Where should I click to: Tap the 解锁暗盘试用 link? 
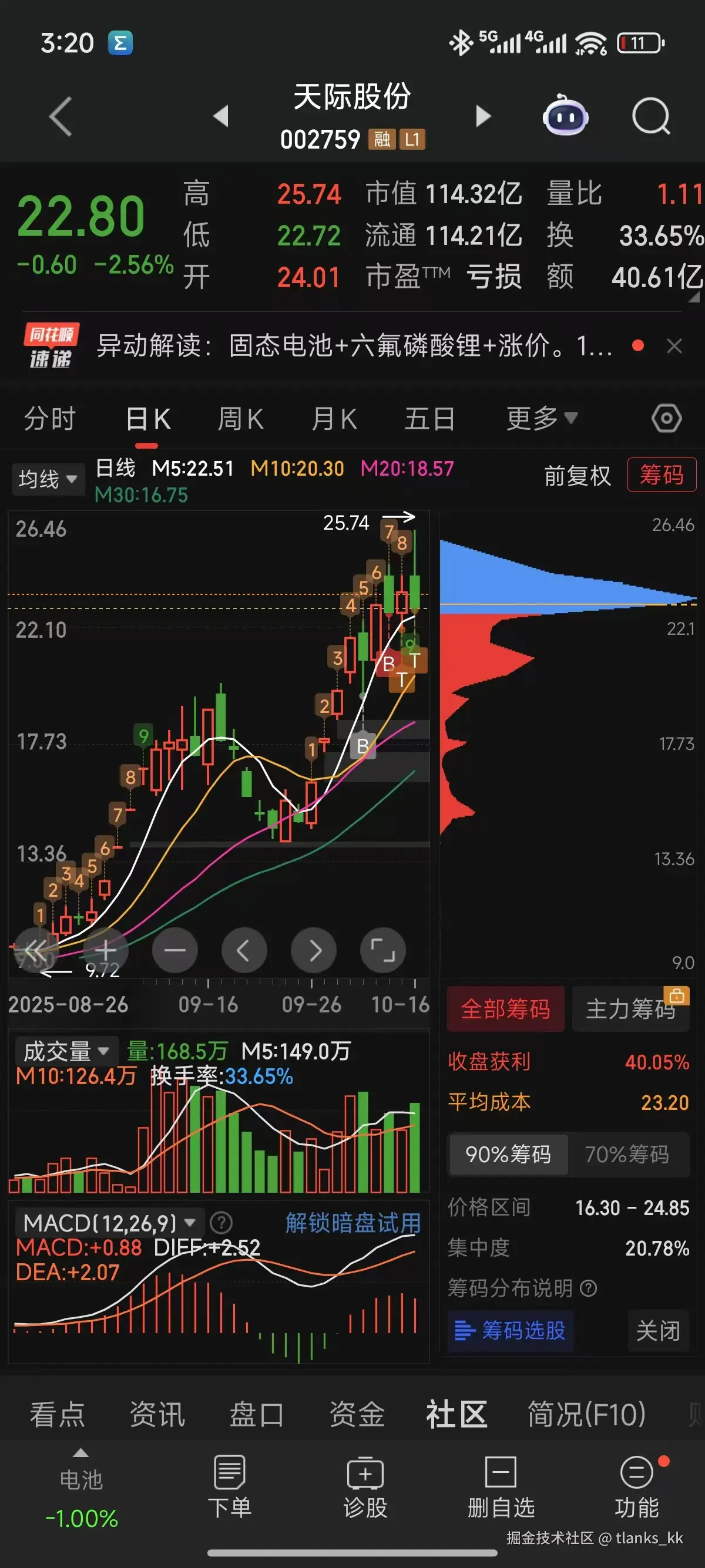352,1222
